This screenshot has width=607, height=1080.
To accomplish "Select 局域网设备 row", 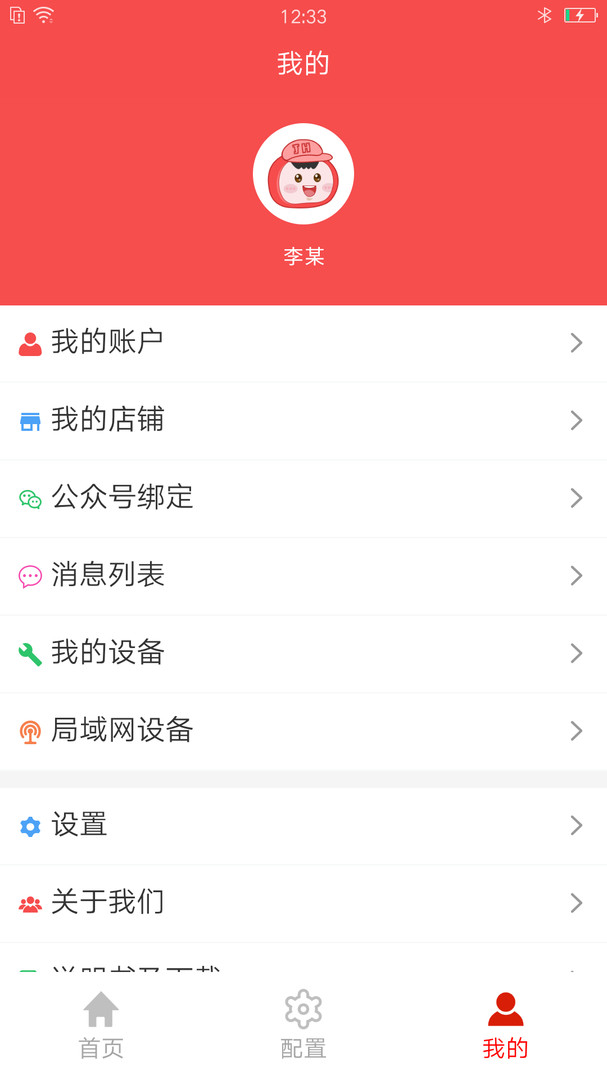I will click(303, 731).
